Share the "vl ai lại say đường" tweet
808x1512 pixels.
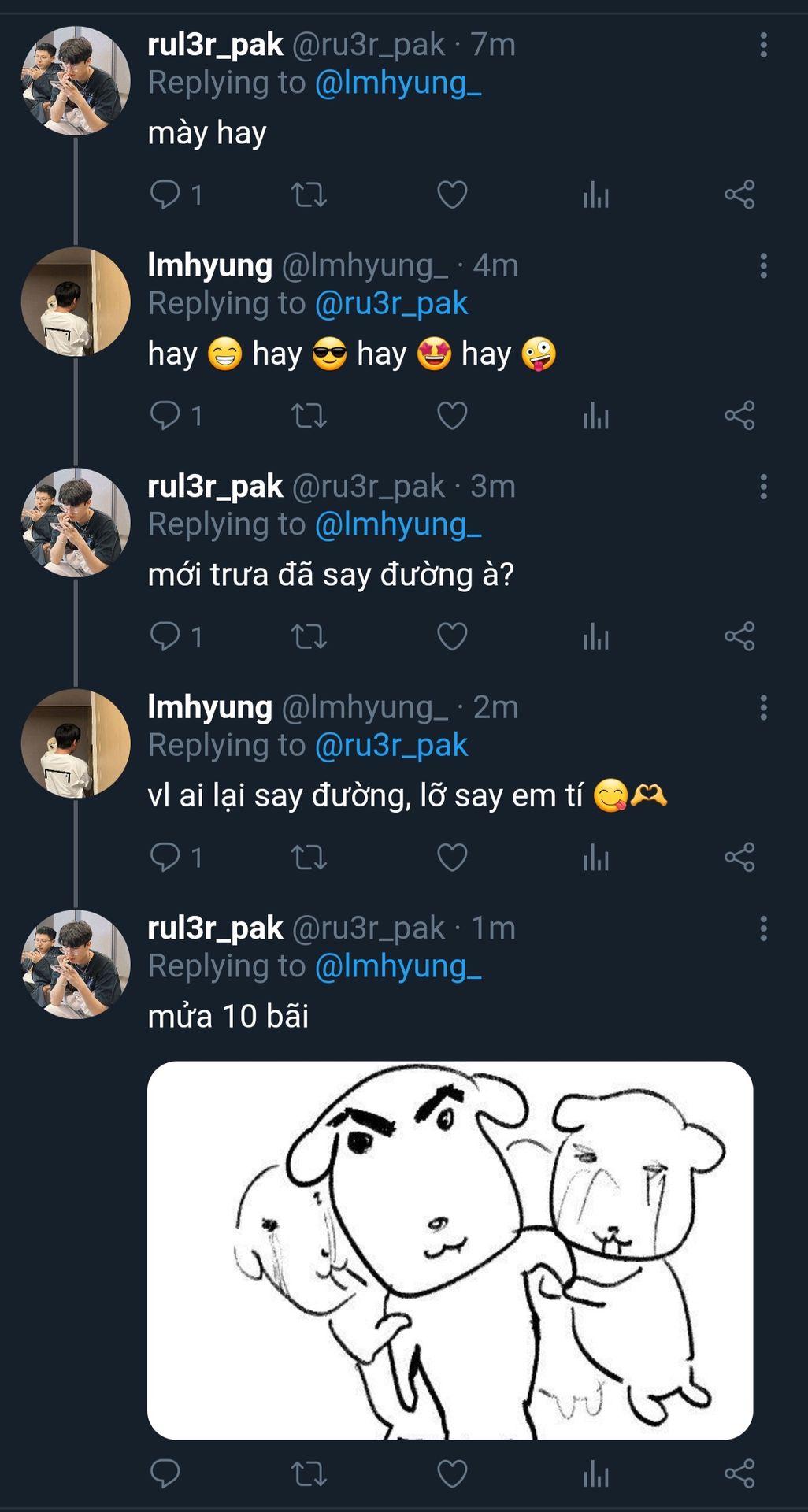tap(739, 857)
